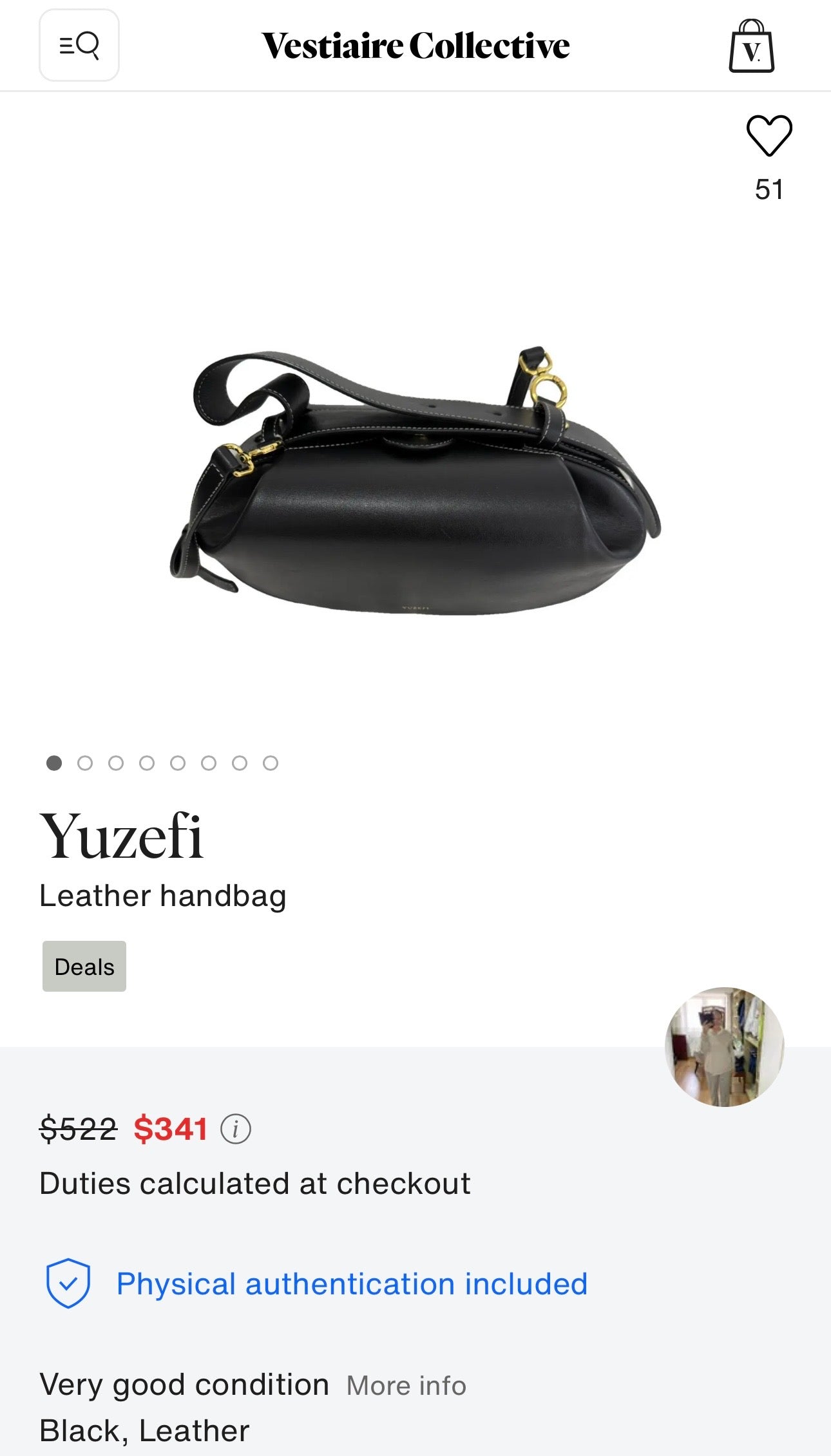This screenshot has height=1456, width=831.
Task: Open the seller's profile picture
Action: (x=724, y=1046)
